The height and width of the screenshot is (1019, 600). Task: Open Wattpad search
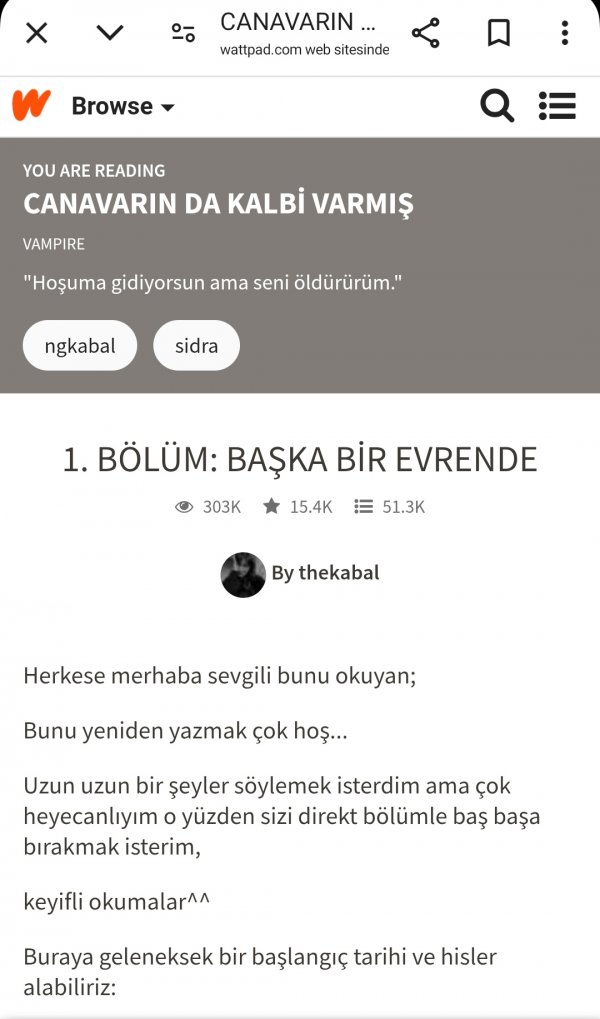pos(497,105)
